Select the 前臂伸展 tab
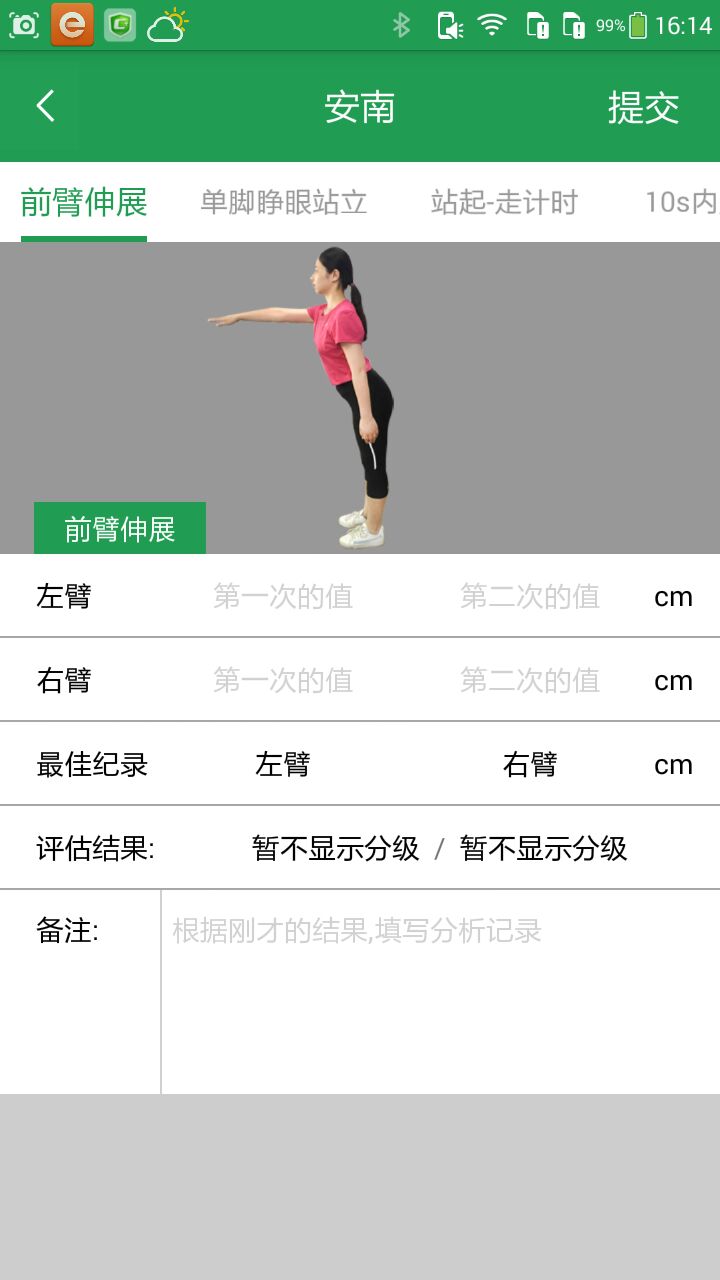The width and height of the screenshot is (720, 1280). 84,203
